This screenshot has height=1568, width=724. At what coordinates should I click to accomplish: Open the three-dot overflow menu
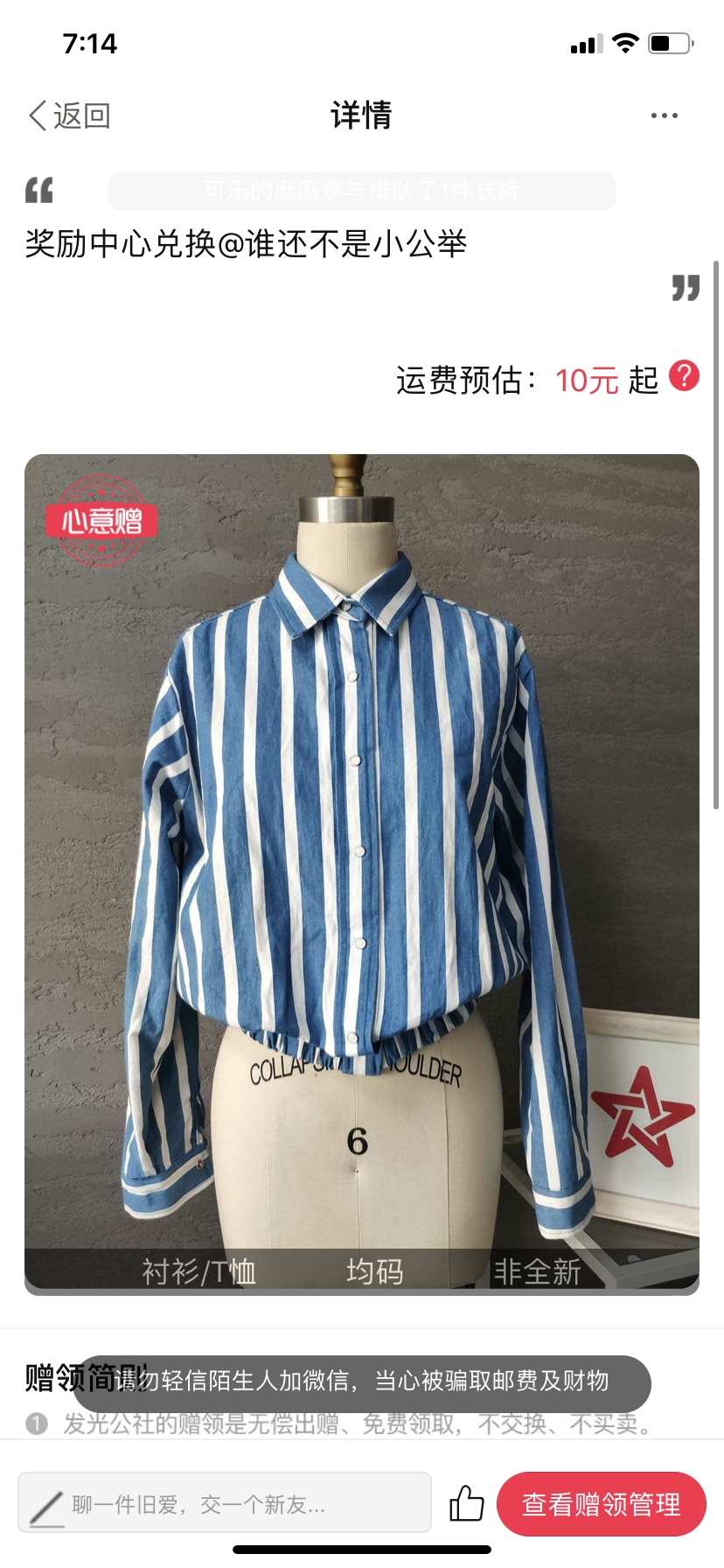pos(664,115)
